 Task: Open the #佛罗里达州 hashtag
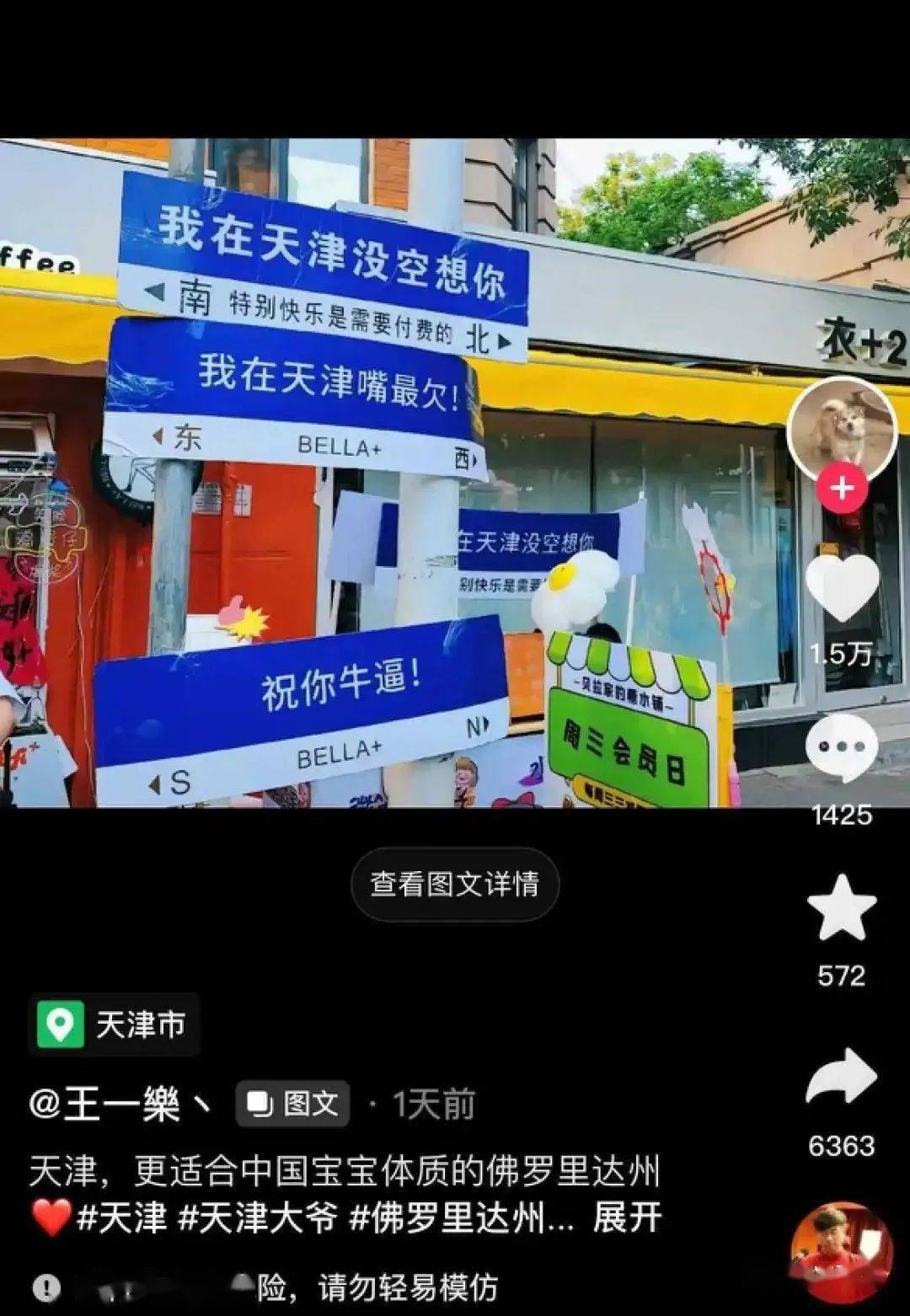point(459,1217)
